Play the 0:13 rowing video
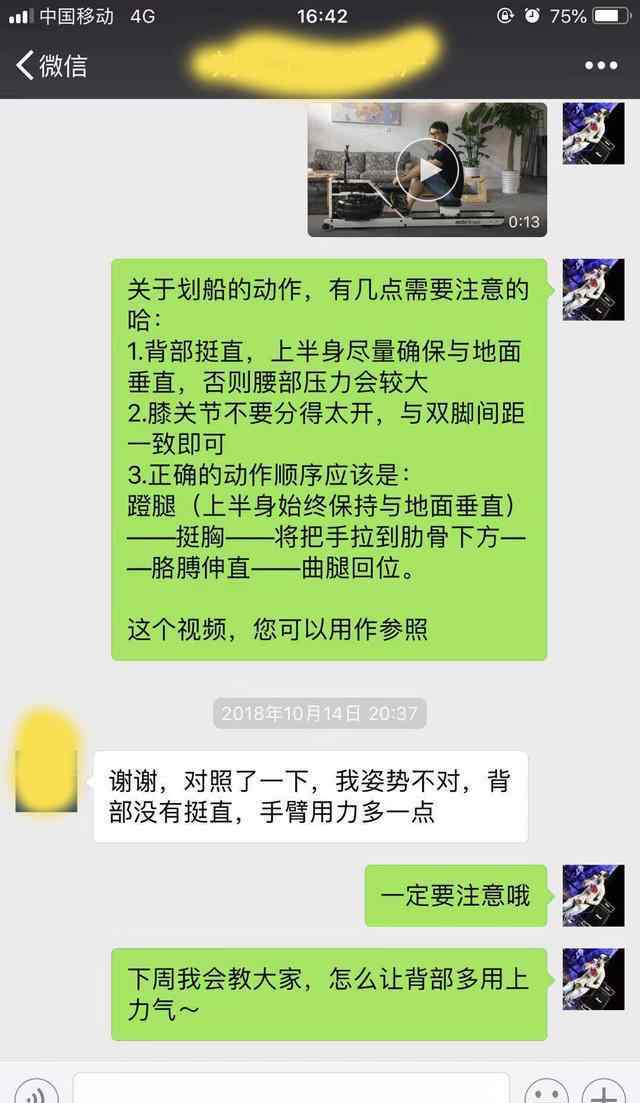 [427, 170]
